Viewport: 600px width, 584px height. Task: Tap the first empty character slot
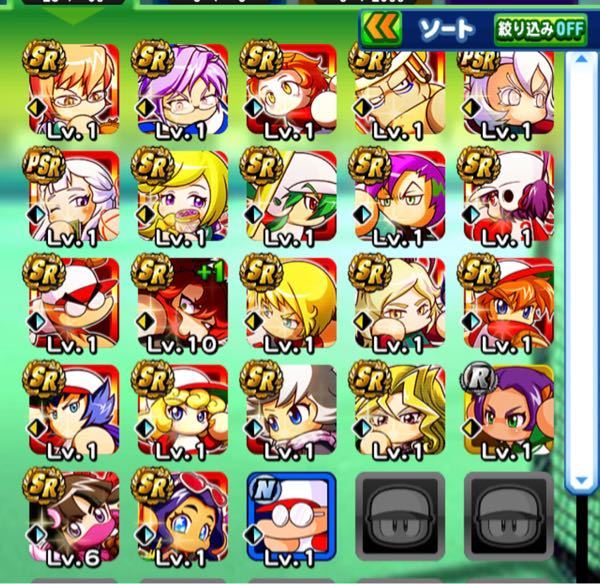pos(397,518)
